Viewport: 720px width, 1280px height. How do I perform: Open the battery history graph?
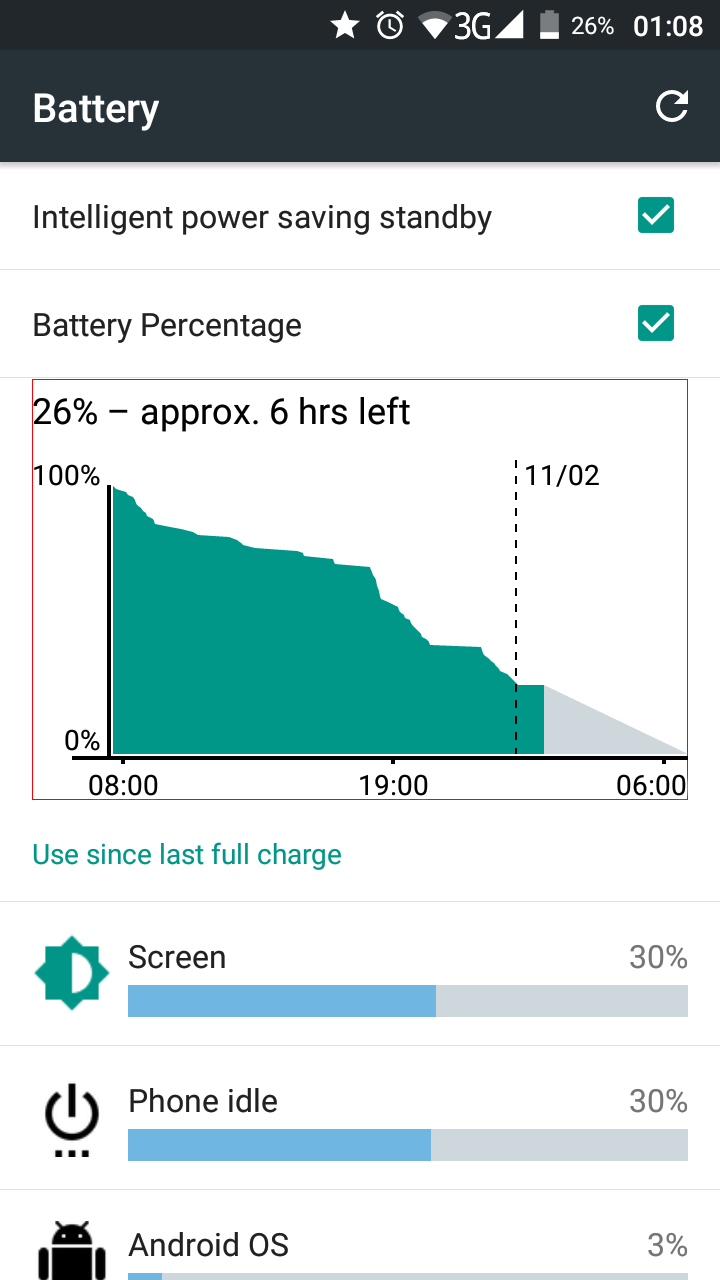360,590
